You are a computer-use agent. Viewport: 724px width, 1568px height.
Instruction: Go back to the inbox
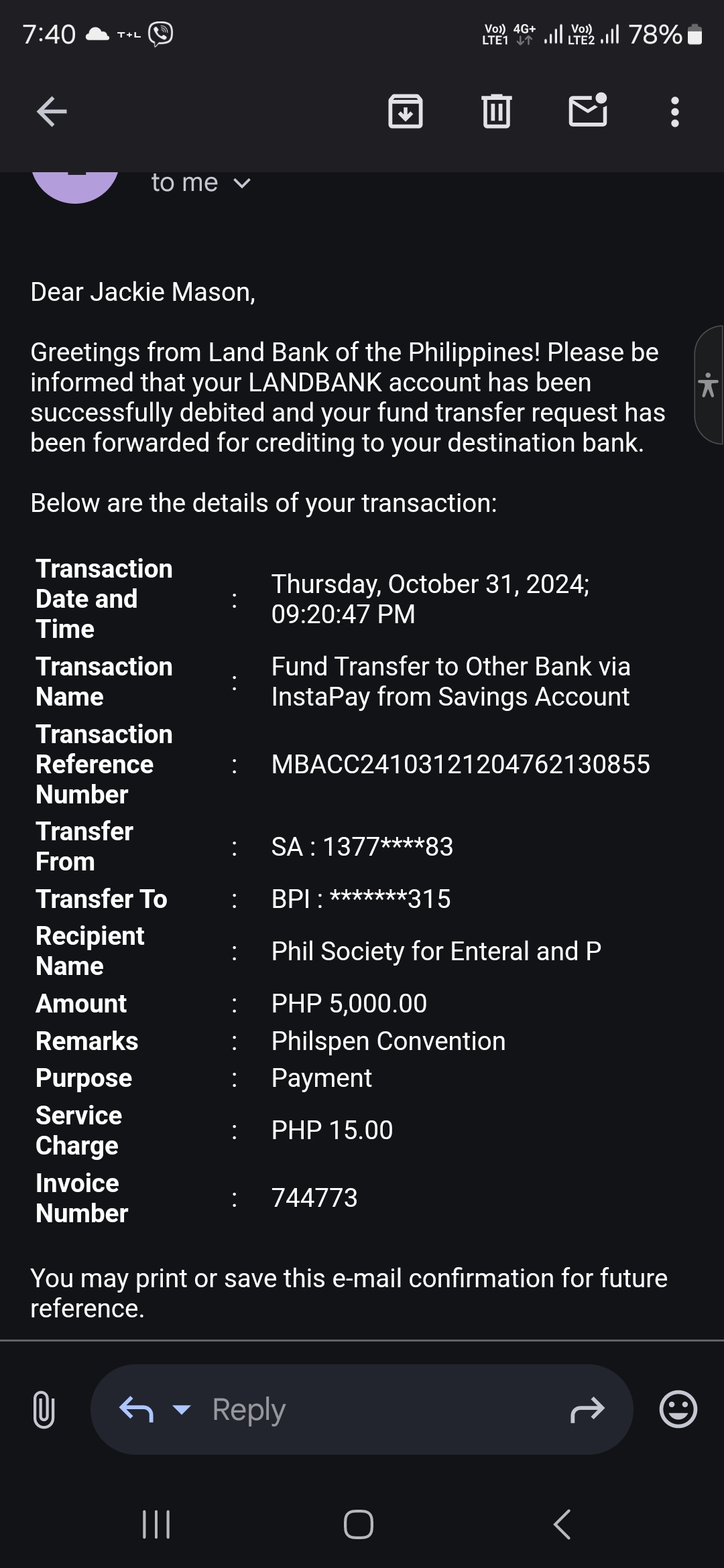(52, 111)
